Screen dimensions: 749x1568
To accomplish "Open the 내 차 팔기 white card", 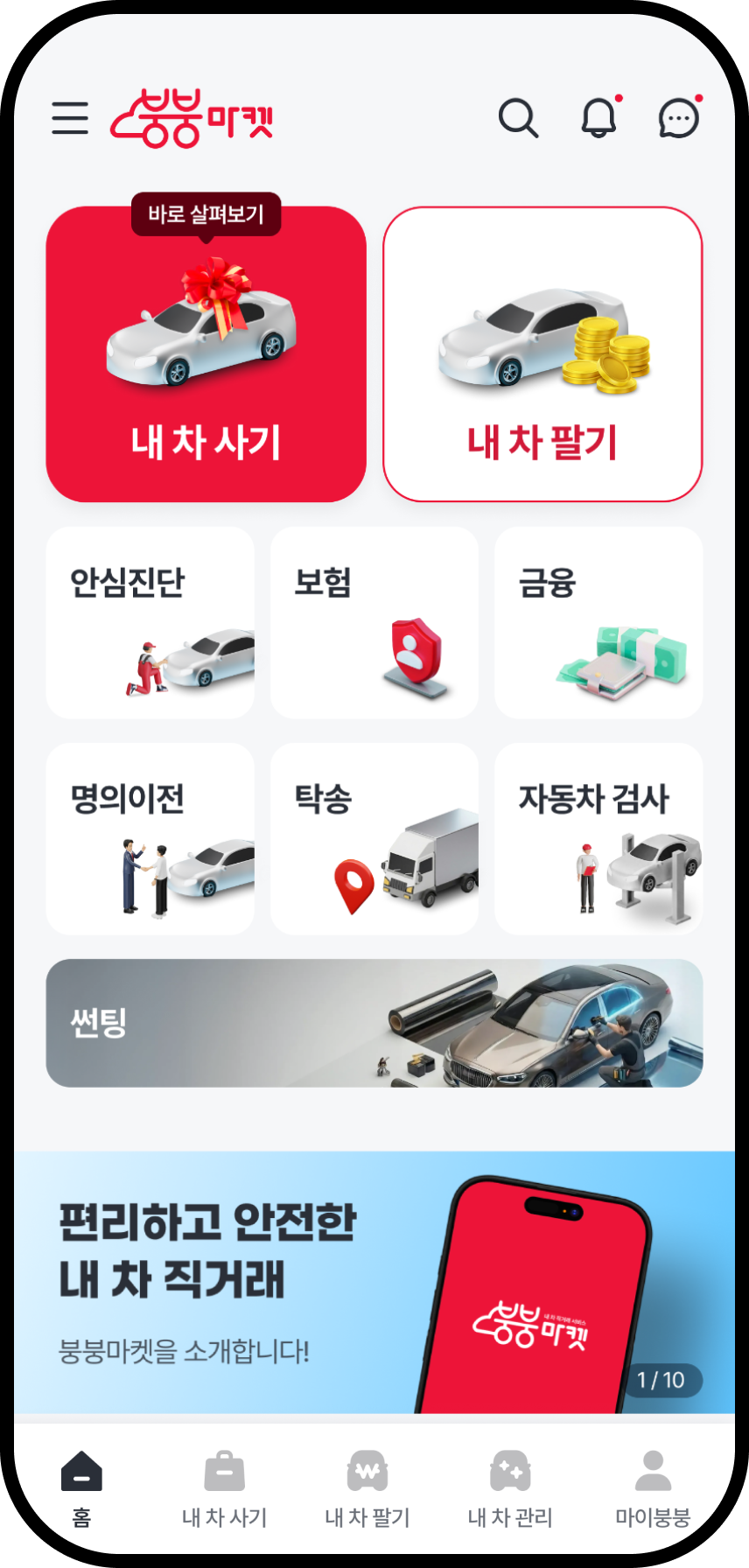I will pos(542,354).
